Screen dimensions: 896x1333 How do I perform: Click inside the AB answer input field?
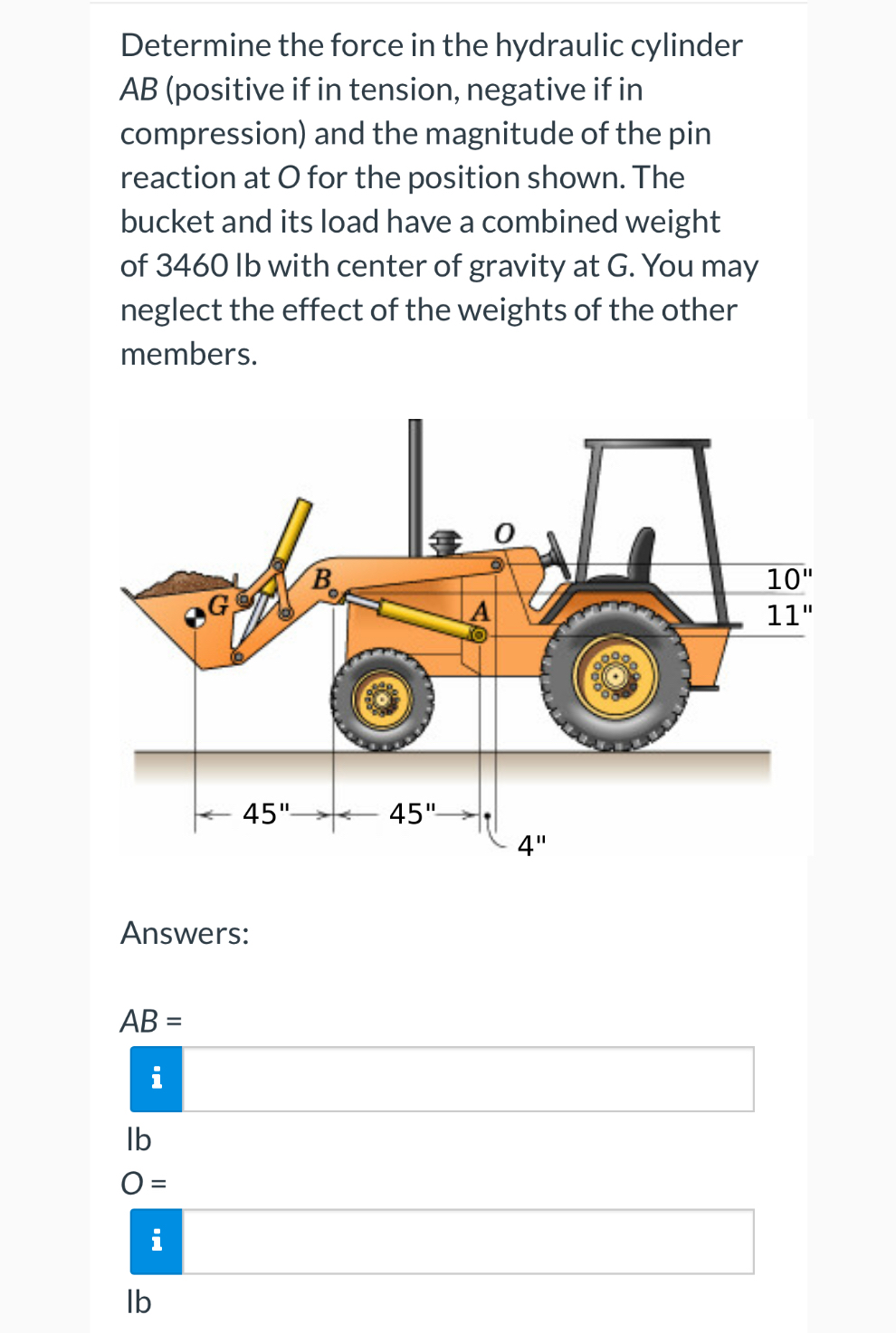click(462, 1078)
